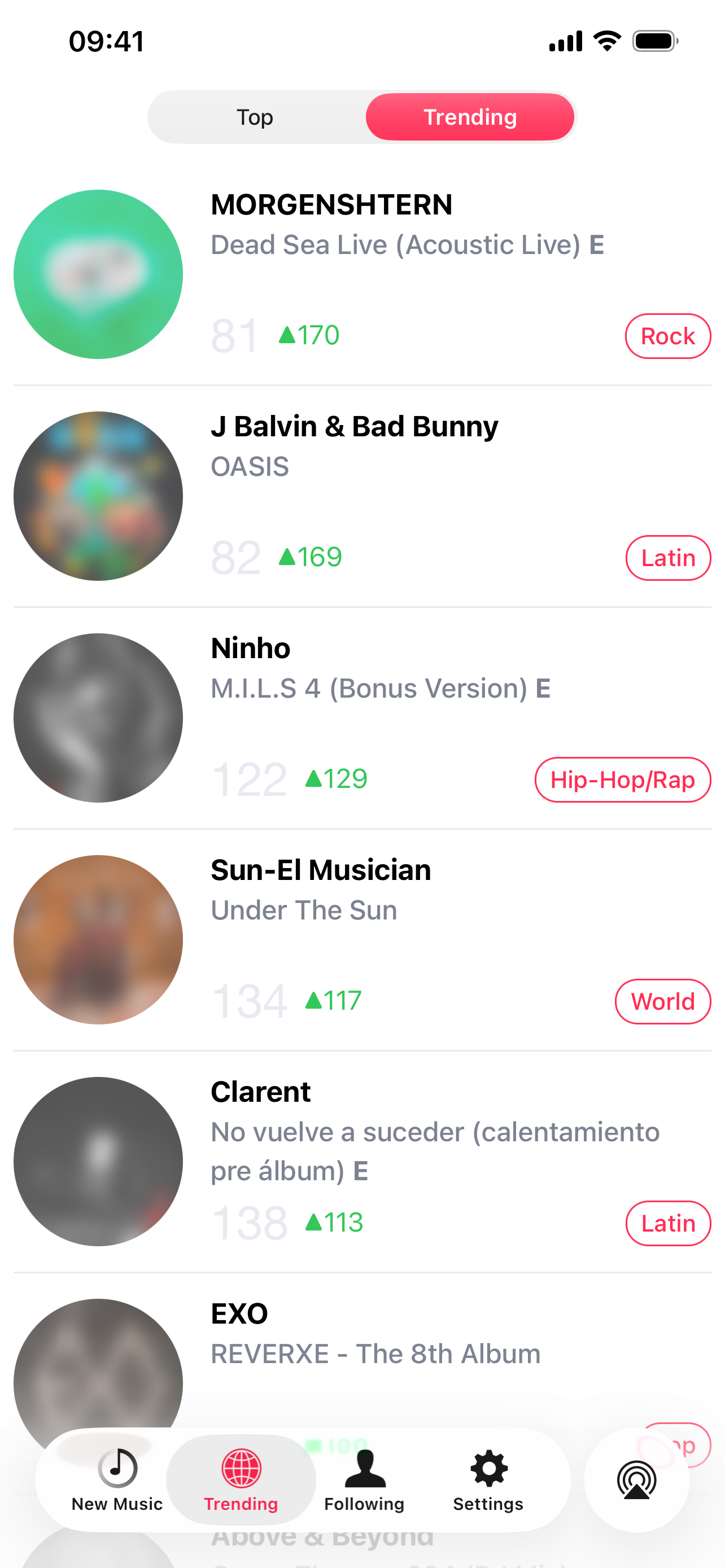Open Ninho M.I.L.S 4 album
Viewport: 725px width, 1568px height.
362,719
